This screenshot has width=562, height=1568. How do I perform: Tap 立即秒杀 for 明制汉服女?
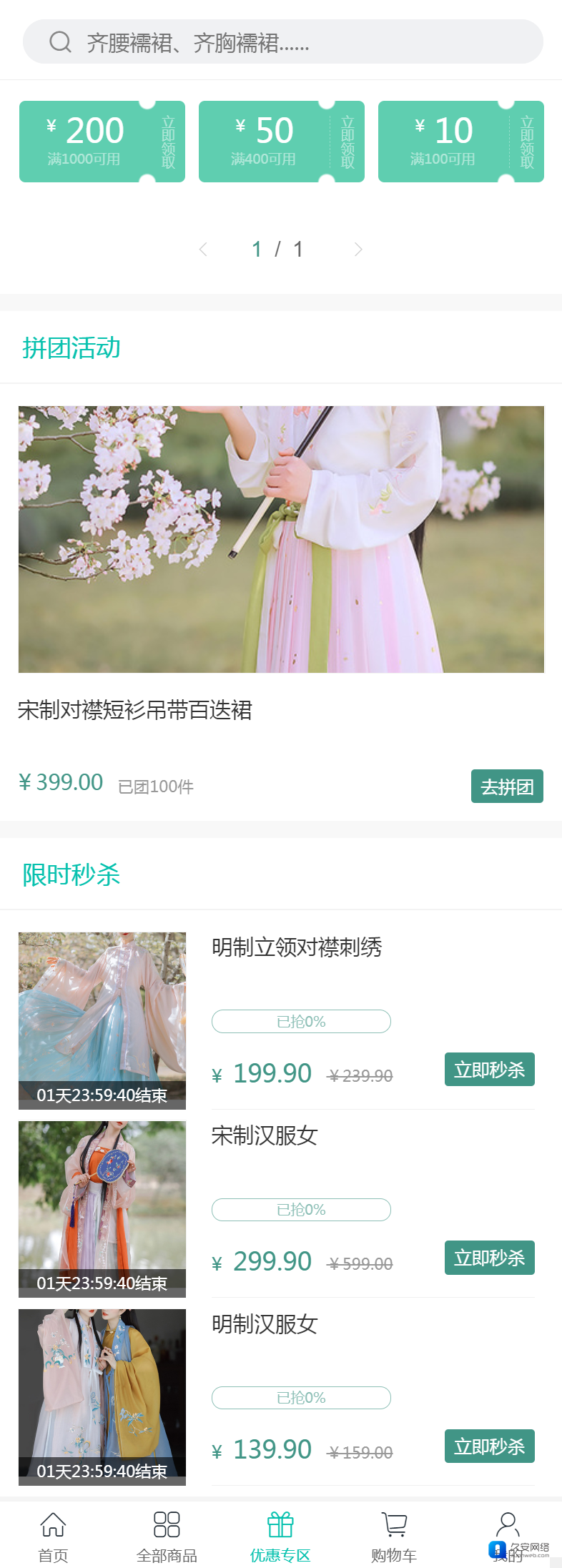[x=489, y=1446]
